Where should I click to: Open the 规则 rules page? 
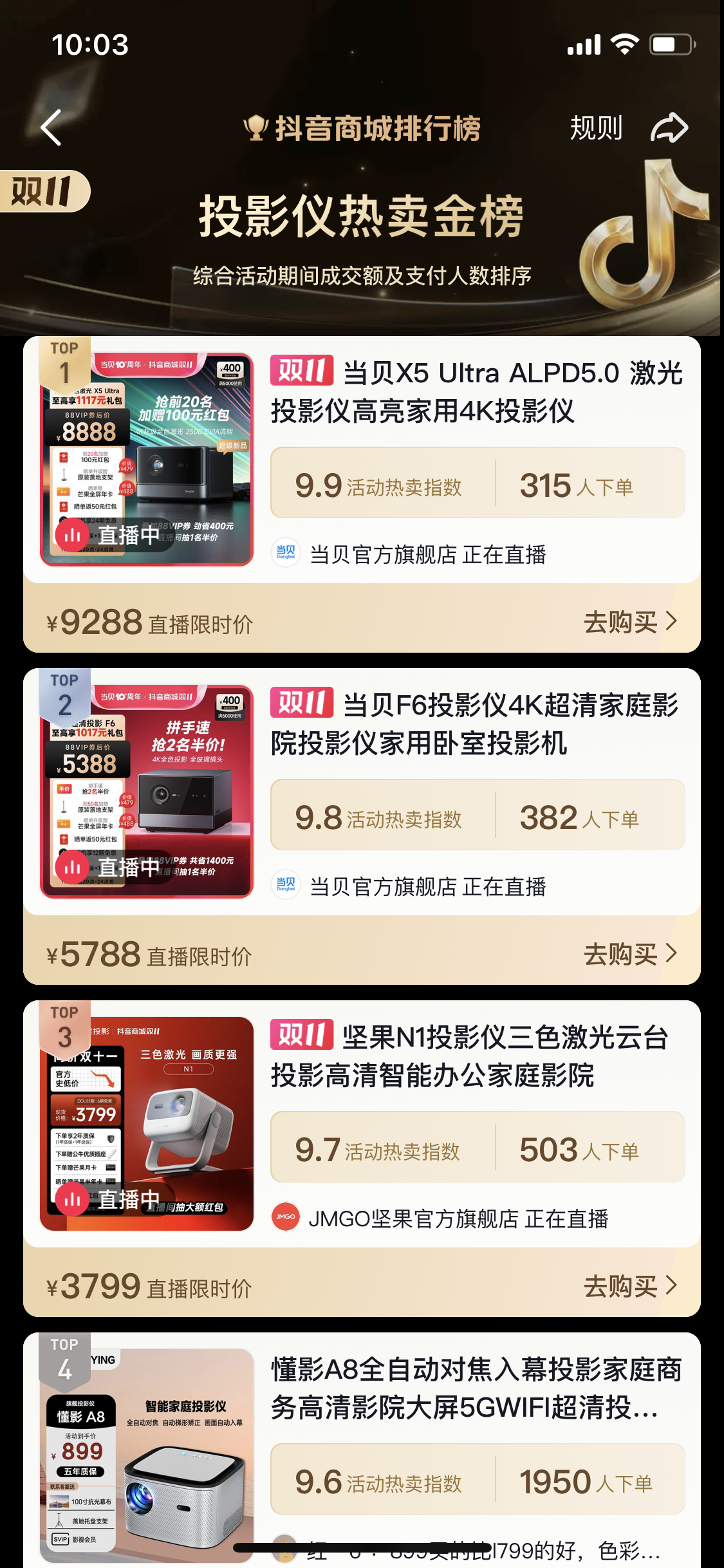click(596, 127)
